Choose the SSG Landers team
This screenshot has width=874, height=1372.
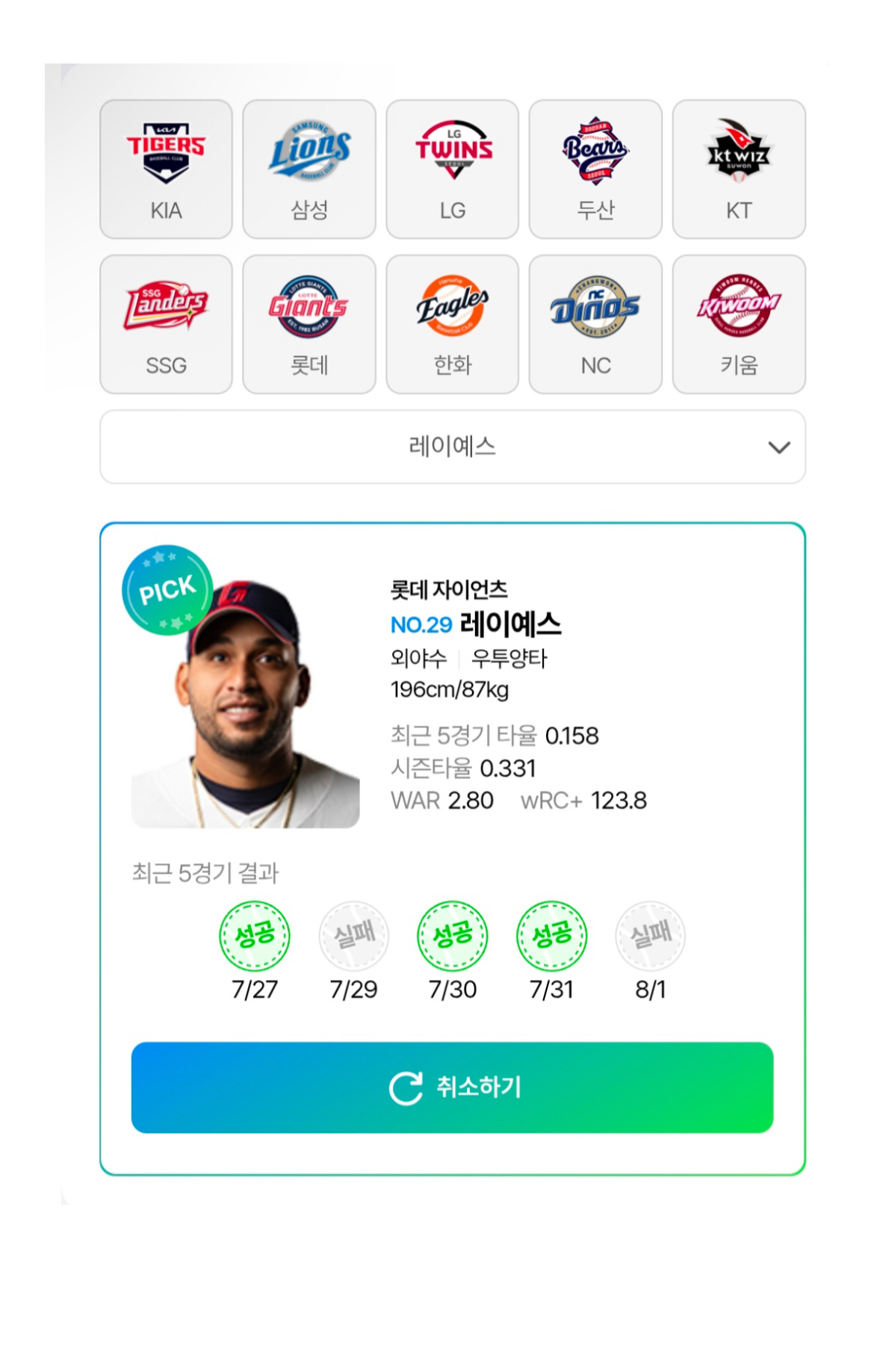(x=166, y=324)
